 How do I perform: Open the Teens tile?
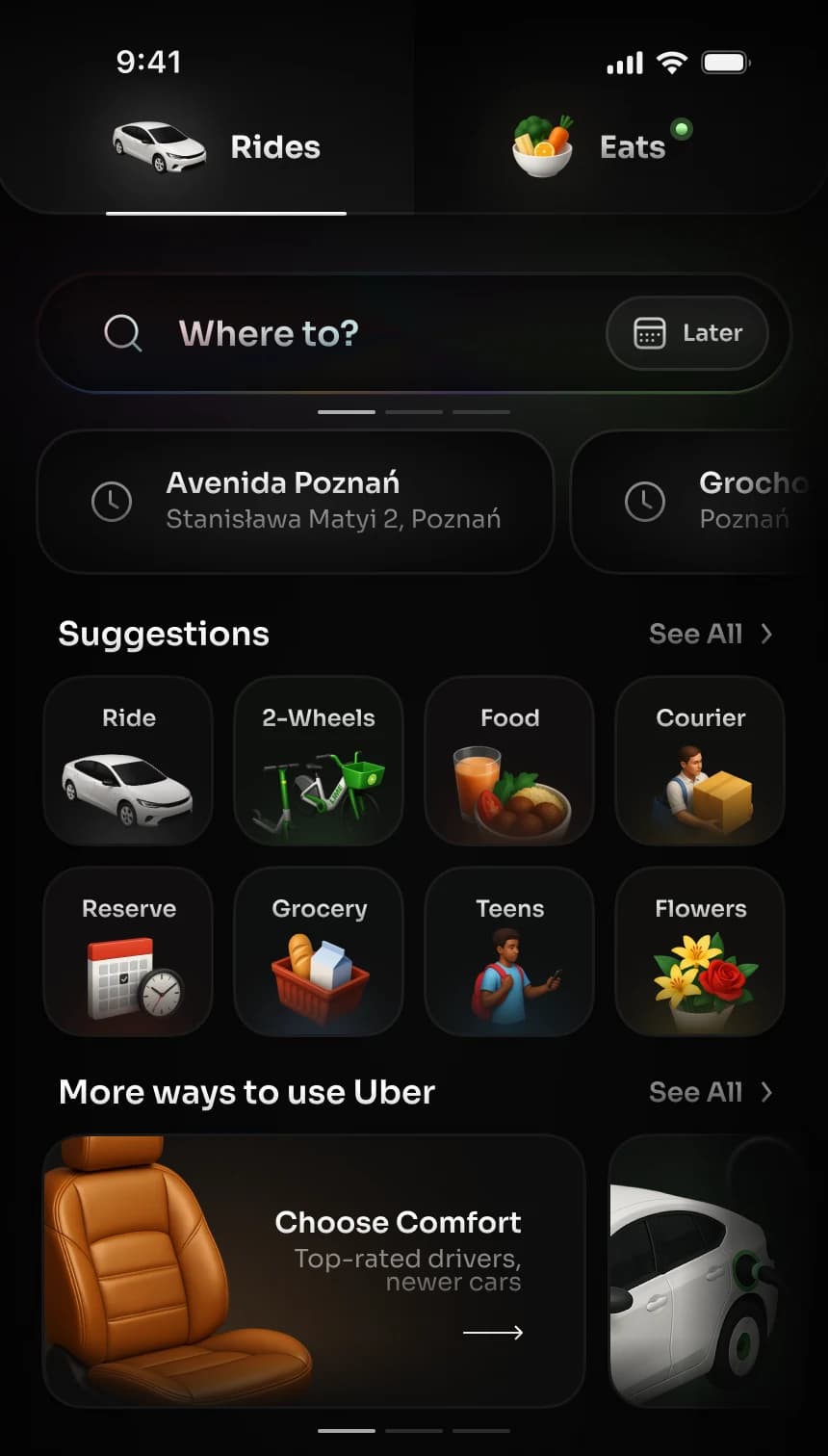point(509,951)
